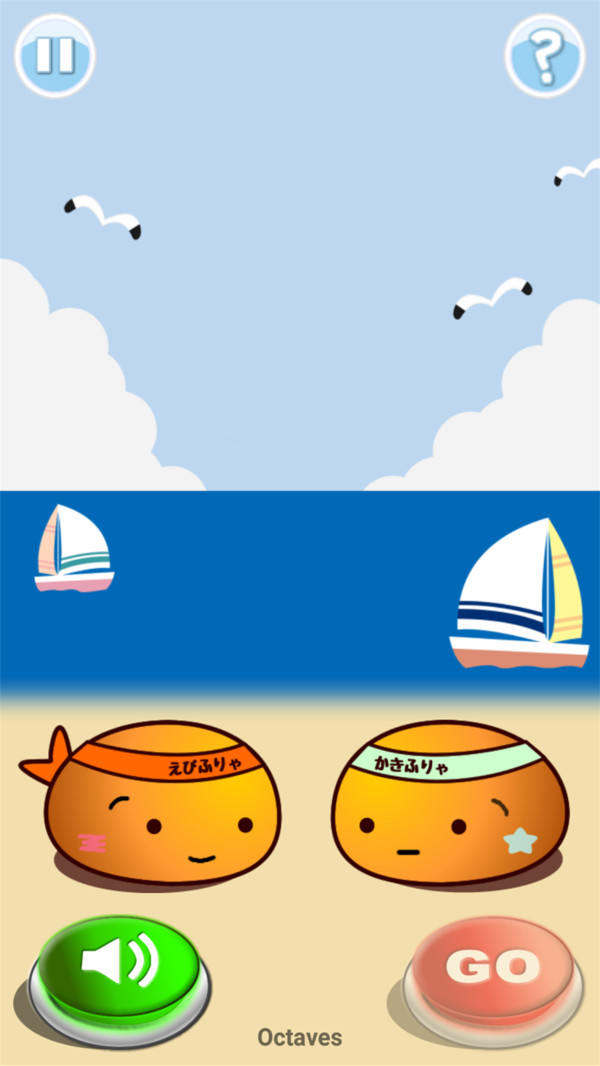Select the えびふりゃ character

coord(160,805)
